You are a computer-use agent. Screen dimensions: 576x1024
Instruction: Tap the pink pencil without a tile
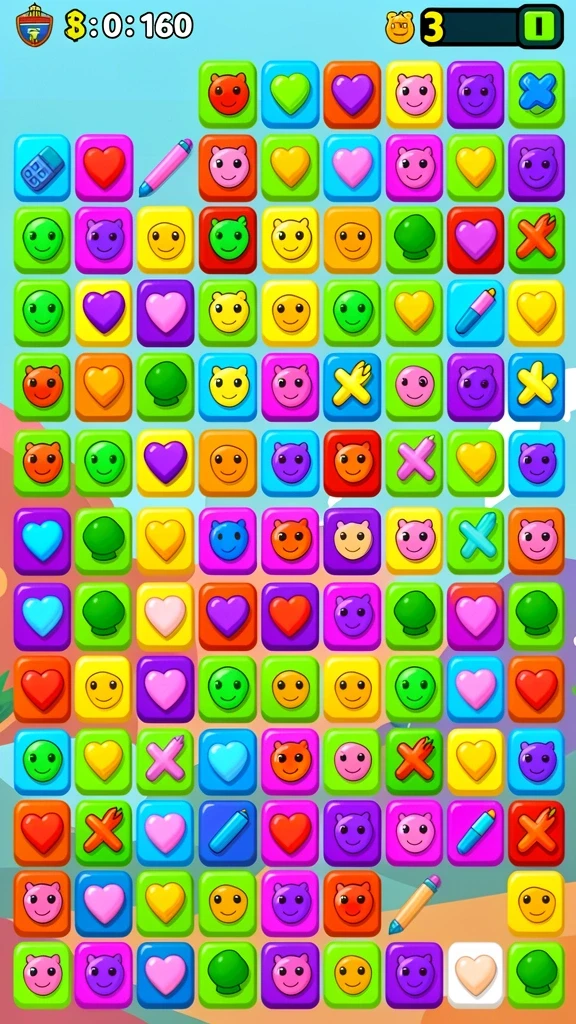point(166,167)
